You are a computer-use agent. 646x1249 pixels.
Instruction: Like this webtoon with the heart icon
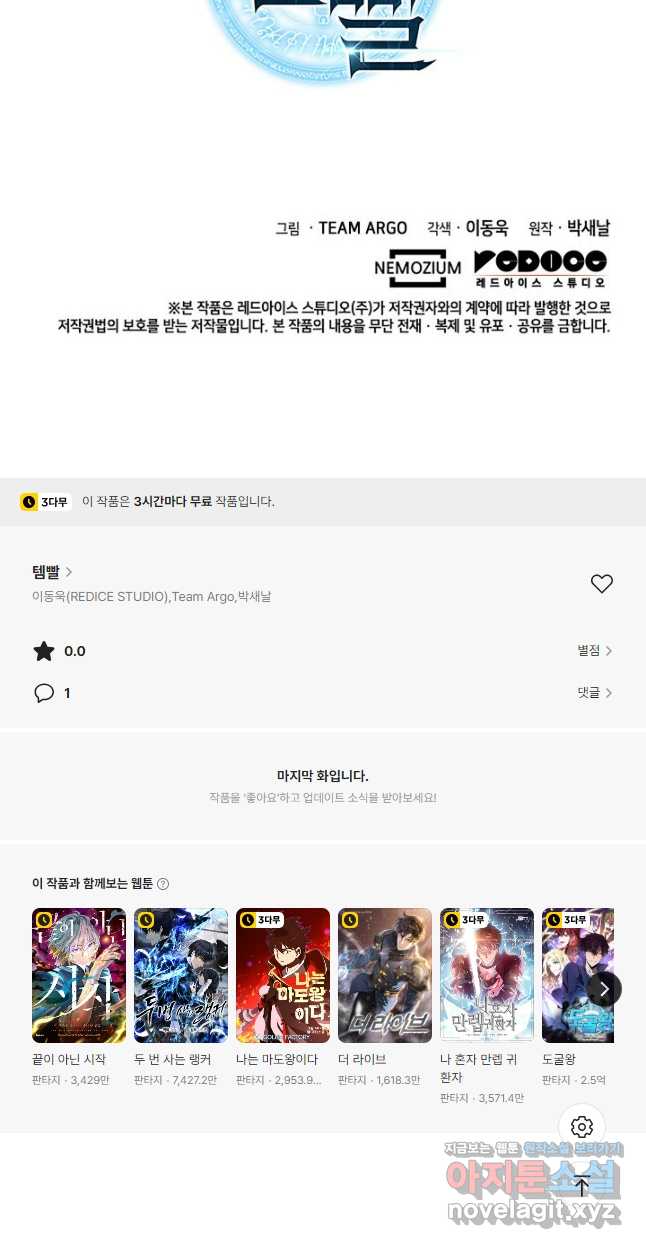pyautogui.click(x=601, y=584)
